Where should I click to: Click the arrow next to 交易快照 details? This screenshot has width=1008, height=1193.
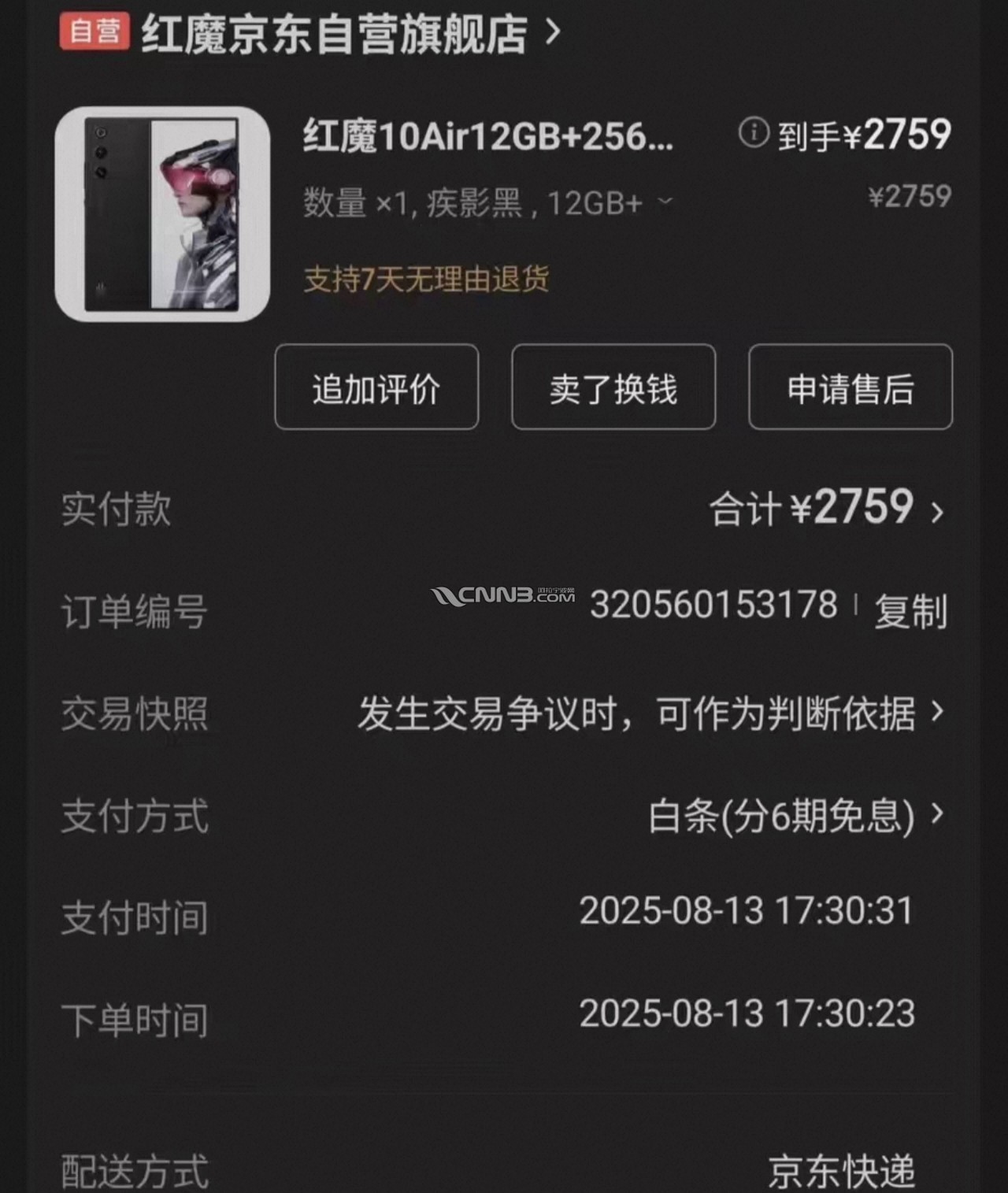939,712
